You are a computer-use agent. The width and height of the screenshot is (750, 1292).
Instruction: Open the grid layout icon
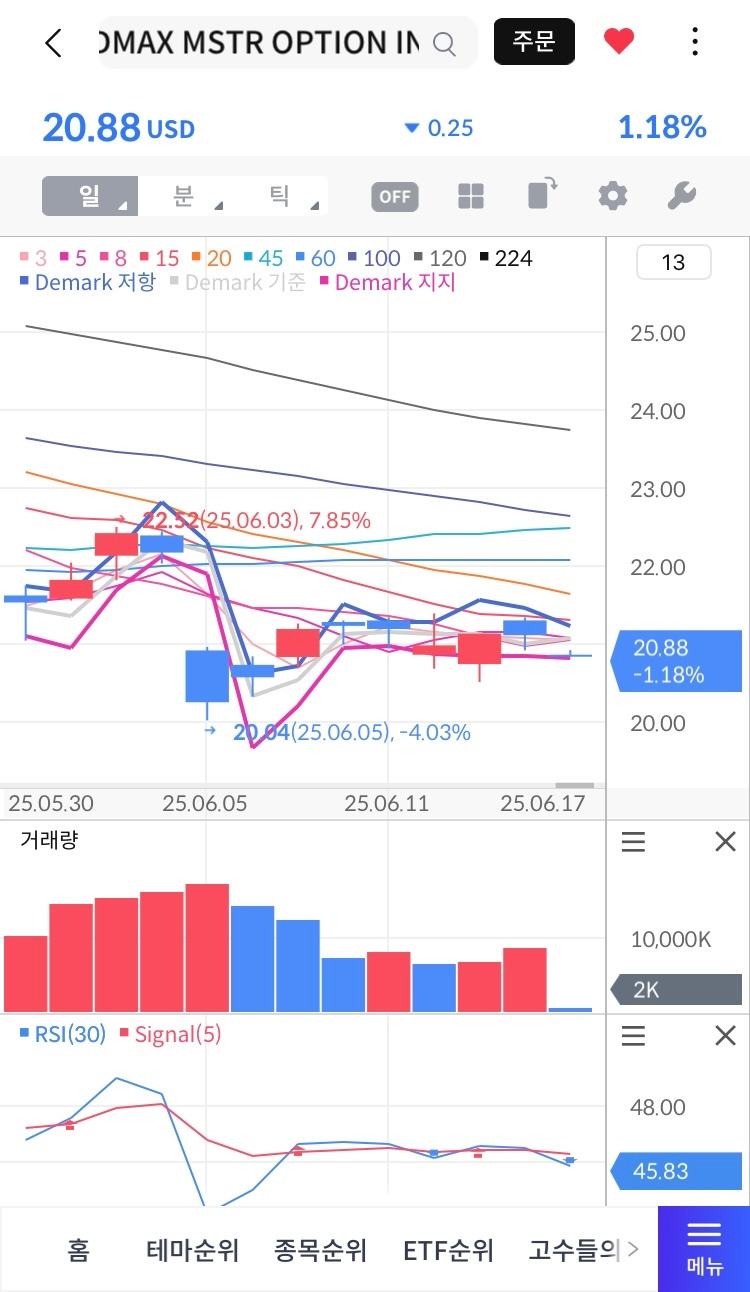471,196
